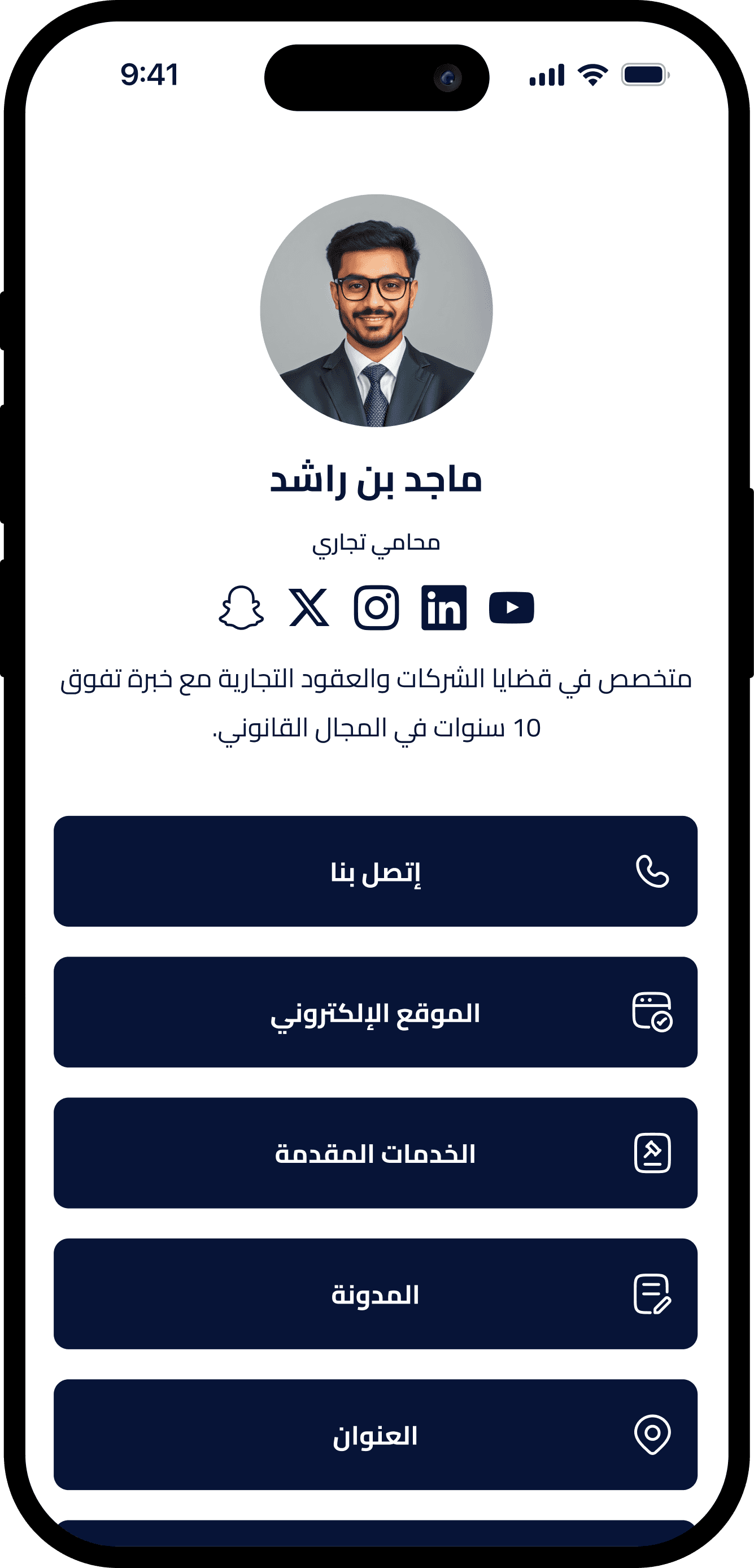Open the Instagram profile icon
This screenshot has width=754, height=1568.
(x=377, y=607)
